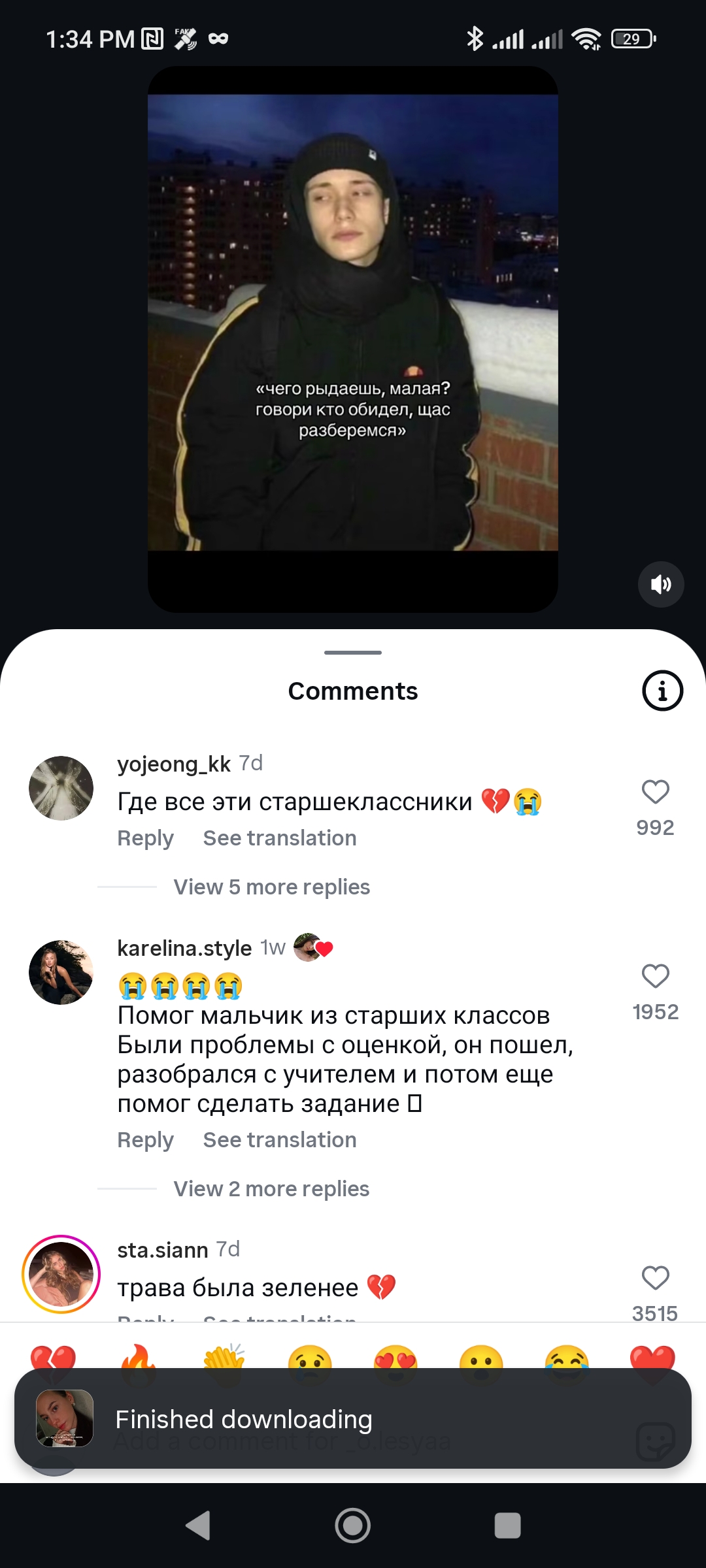Viewport: 706px width, 1568px height.
Task: Expand View 2 more replies
Action: (271, 1189)
